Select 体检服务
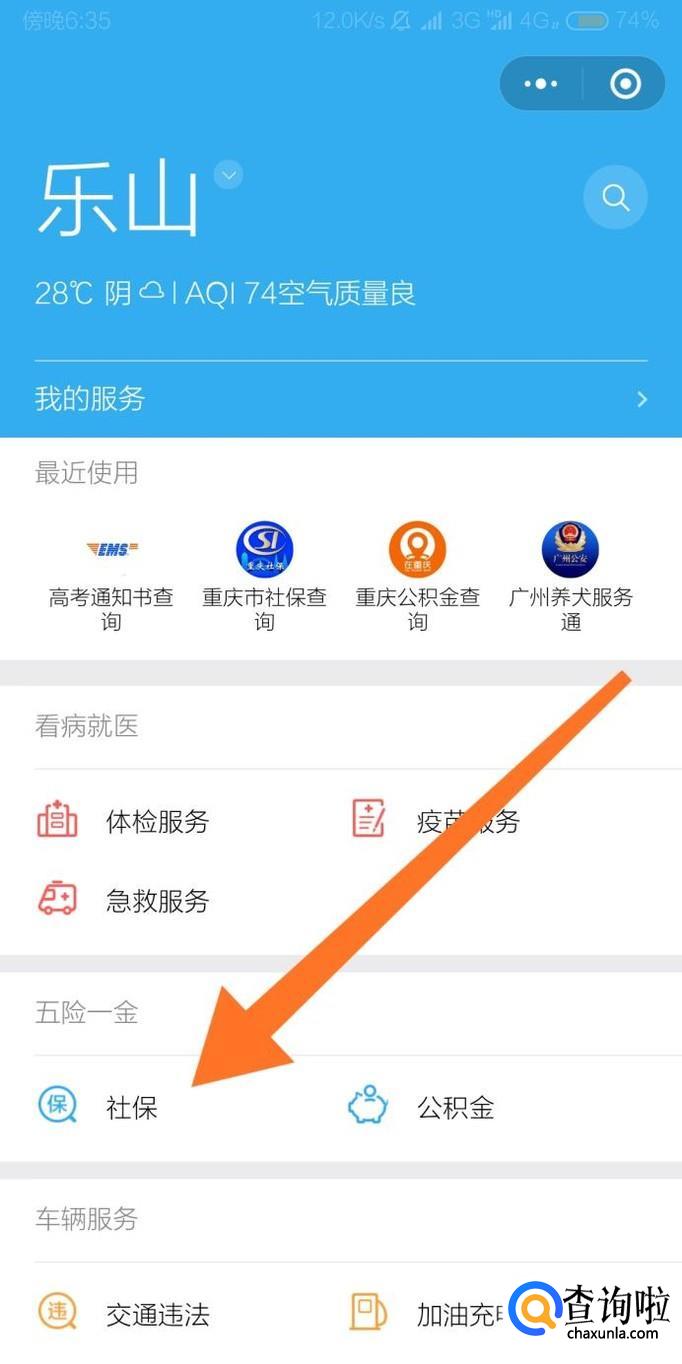 (157, 822)
